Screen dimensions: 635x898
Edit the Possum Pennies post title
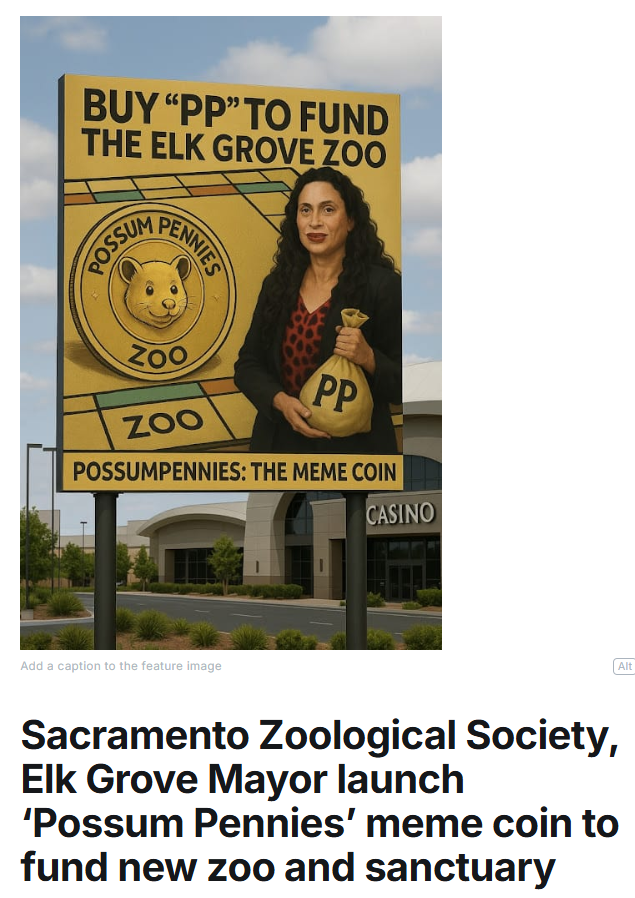(x=319, y=802)
